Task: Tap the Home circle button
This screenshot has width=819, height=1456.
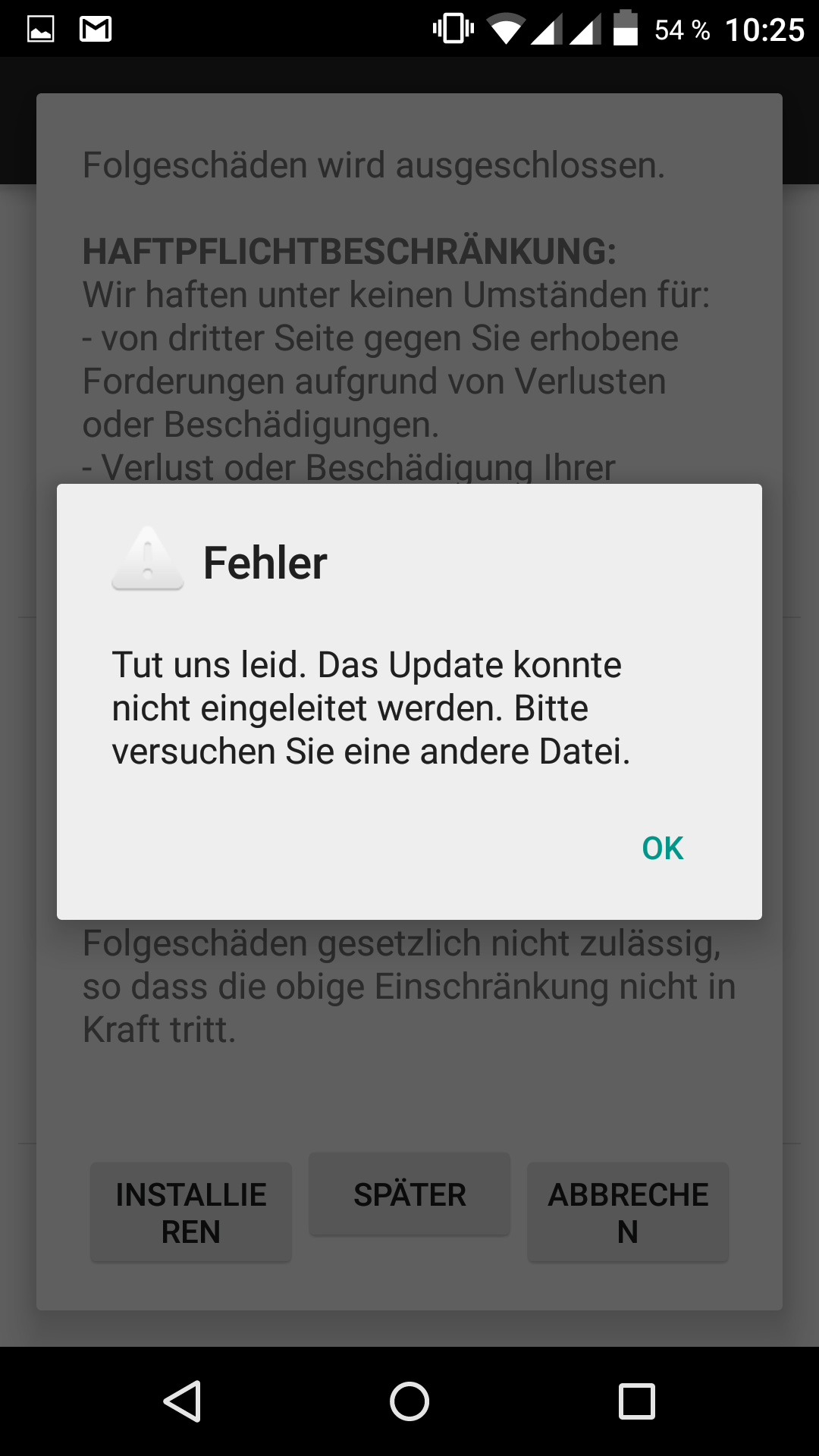Action: click(x=409, y=1401)
